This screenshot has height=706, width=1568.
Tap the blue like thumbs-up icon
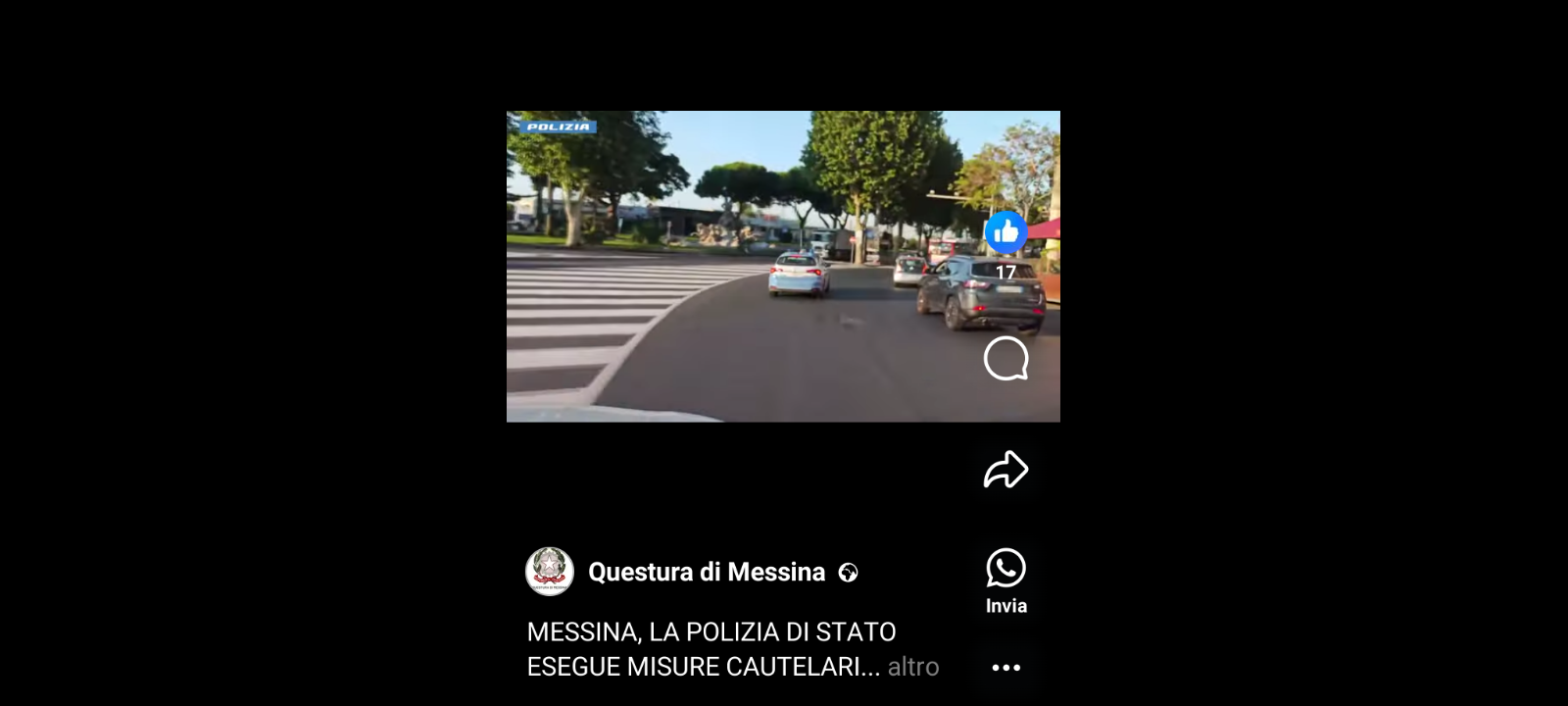tap(1005, 232)
